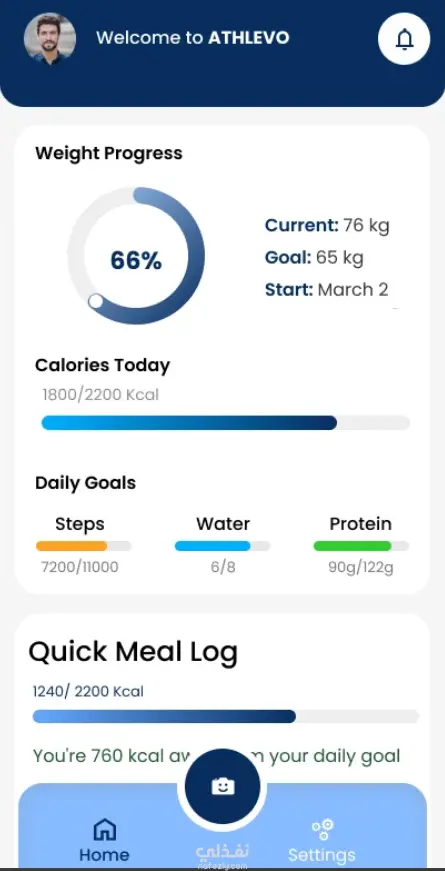Switch to the Settings tab
The image size is (445, 871).
tap(322, 839)
